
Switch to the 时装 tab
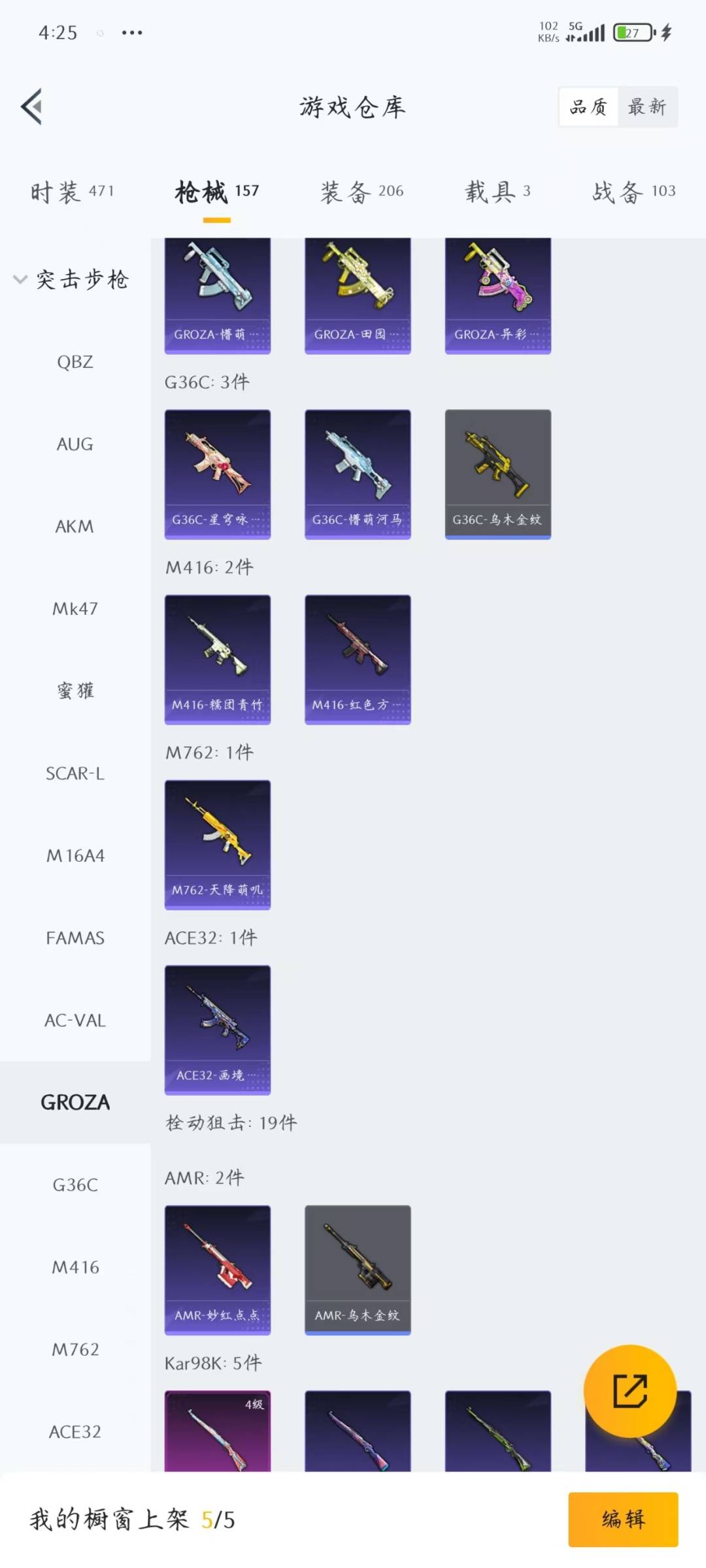coord(72,191)
